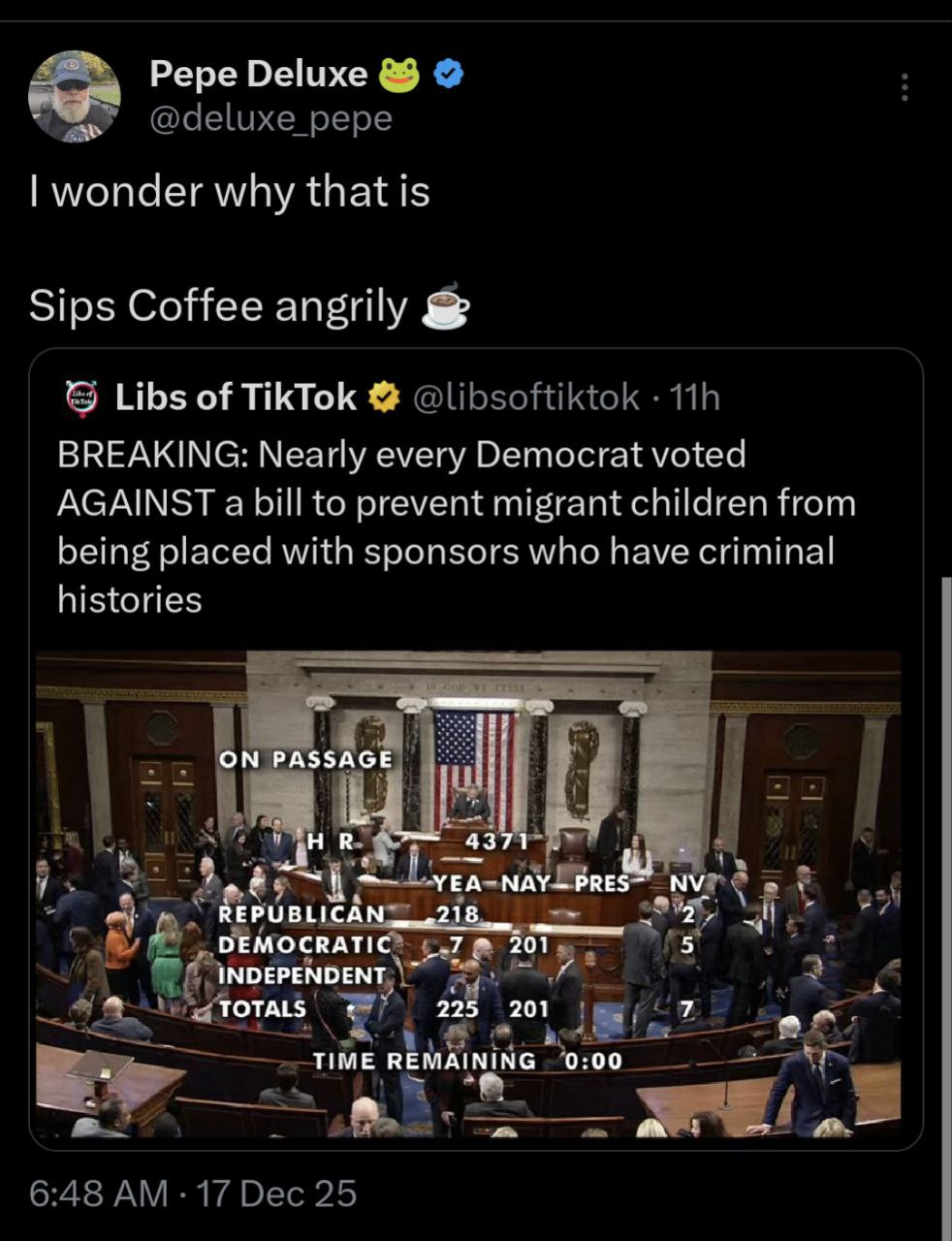
Task: Open Pepe Deluxe's profile picture
Action: (x=74, y=97)
